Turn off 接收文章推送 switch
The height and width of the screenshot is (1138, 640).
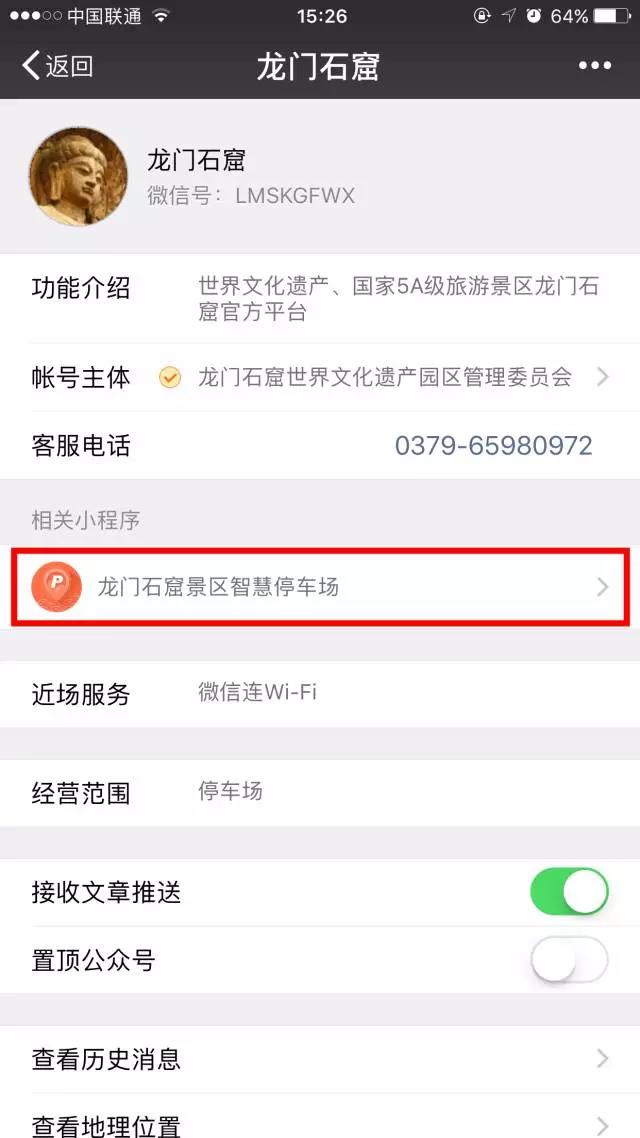pyautogui.click(x=568, y=892)
